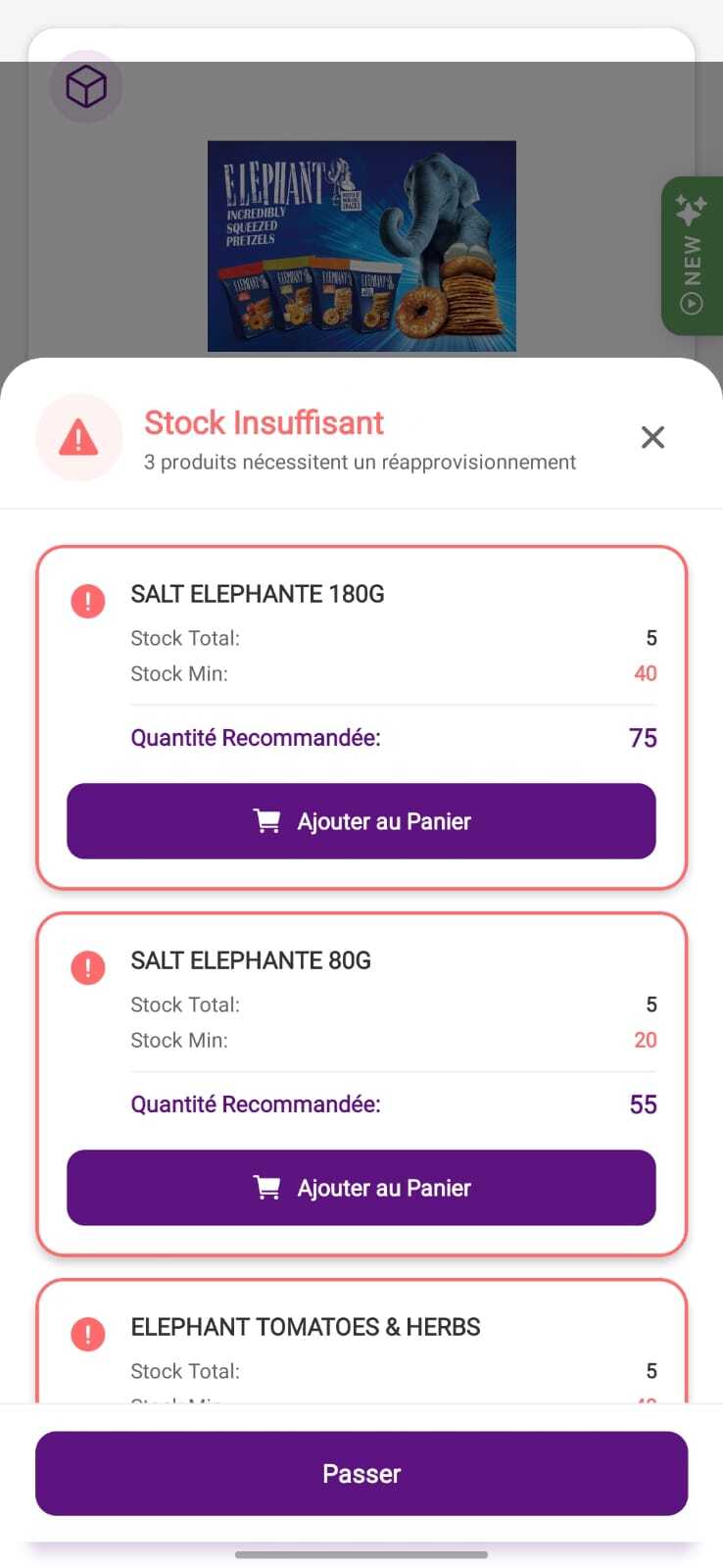Tap the Passer button
This screenshot has height=1568, width=723.
(361, 1473)
